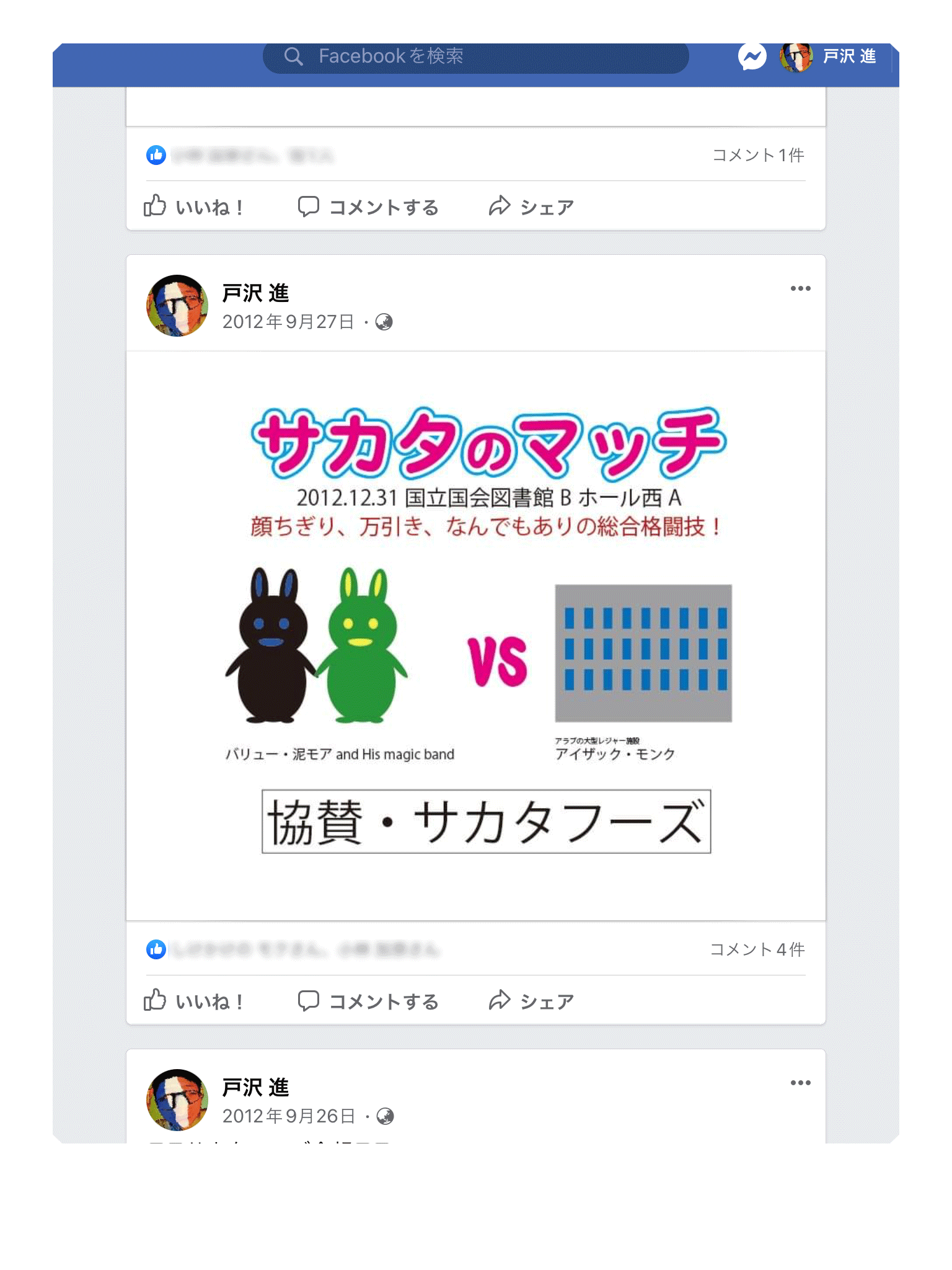View コメント4件 on the サカタのマッチ post
Image resolution: width=952 pixels, height=1270 pixels.
[757, 949]
